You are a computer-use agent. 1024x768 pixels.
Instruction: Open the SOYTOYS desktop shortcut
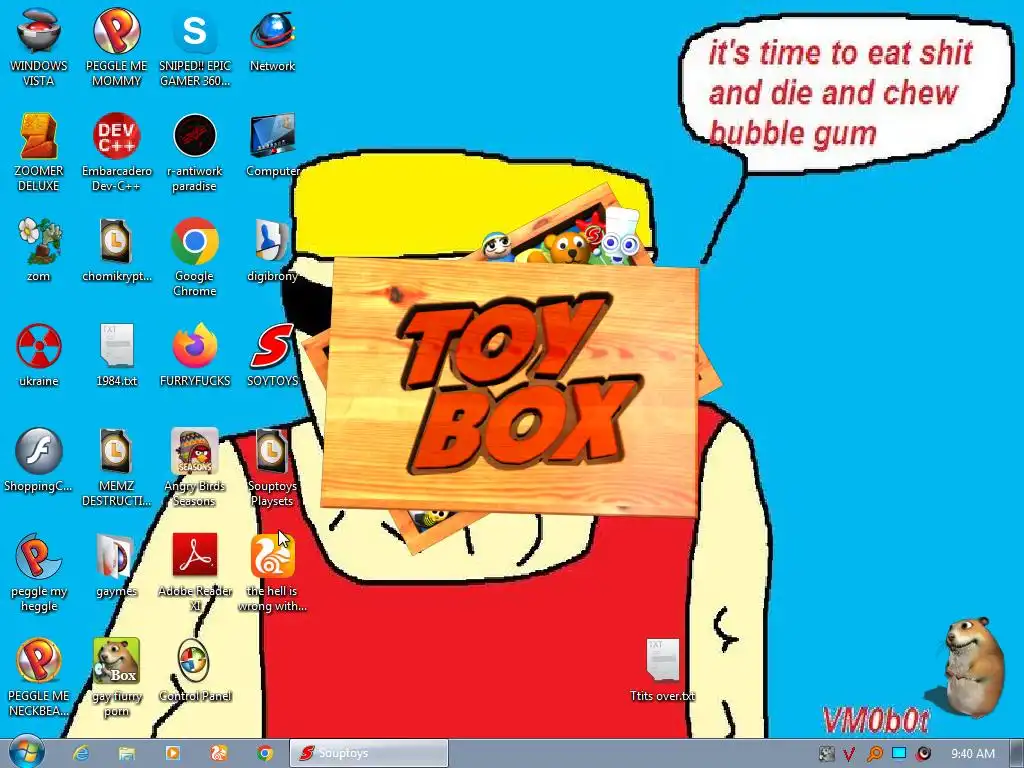(272, 347)
